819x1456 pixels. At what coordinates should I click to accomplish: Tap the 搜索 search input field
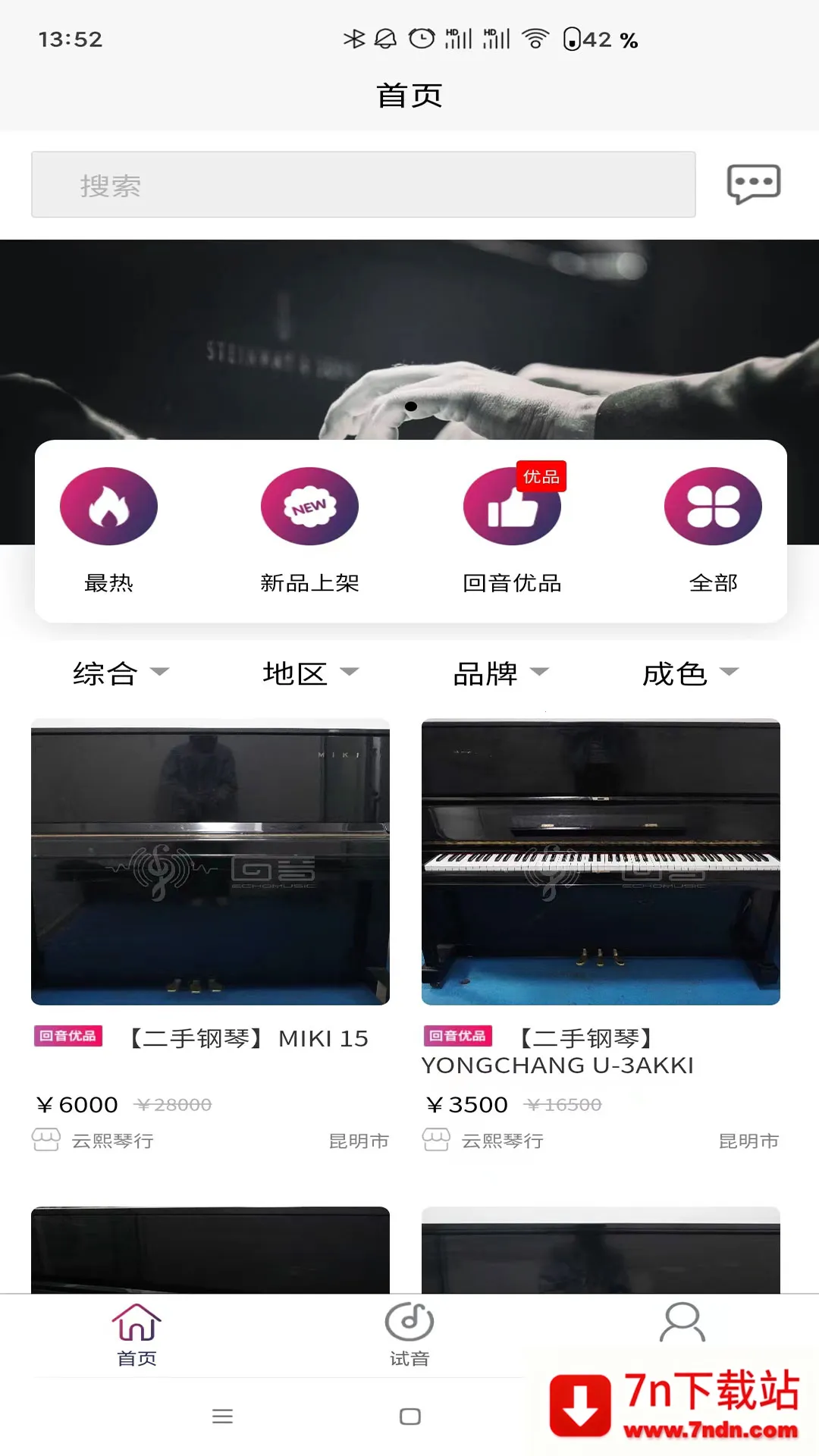point(362,184)
